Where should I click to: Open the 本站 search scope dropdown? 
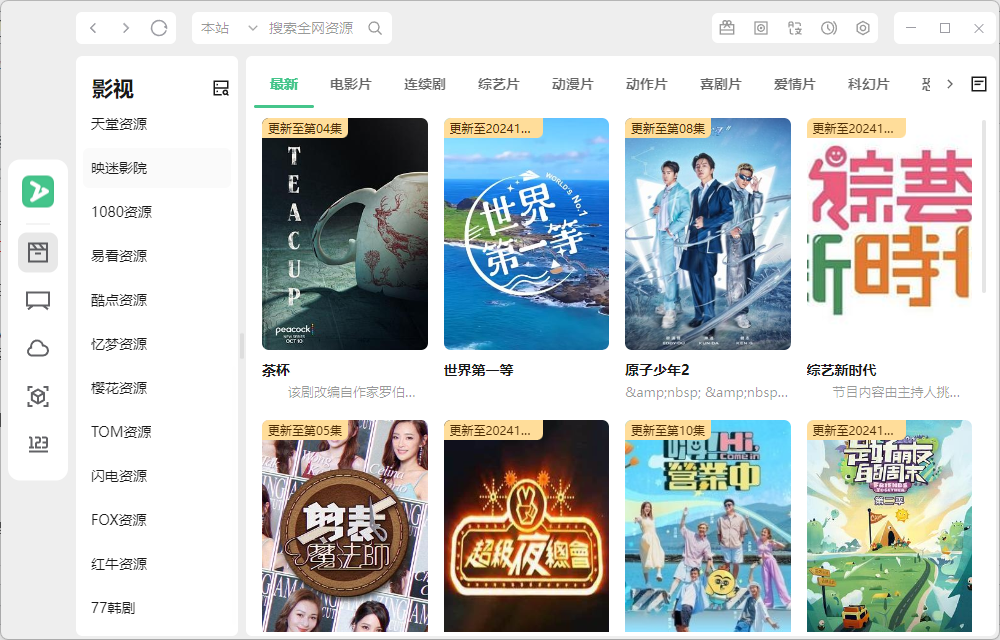pos(229,28)
